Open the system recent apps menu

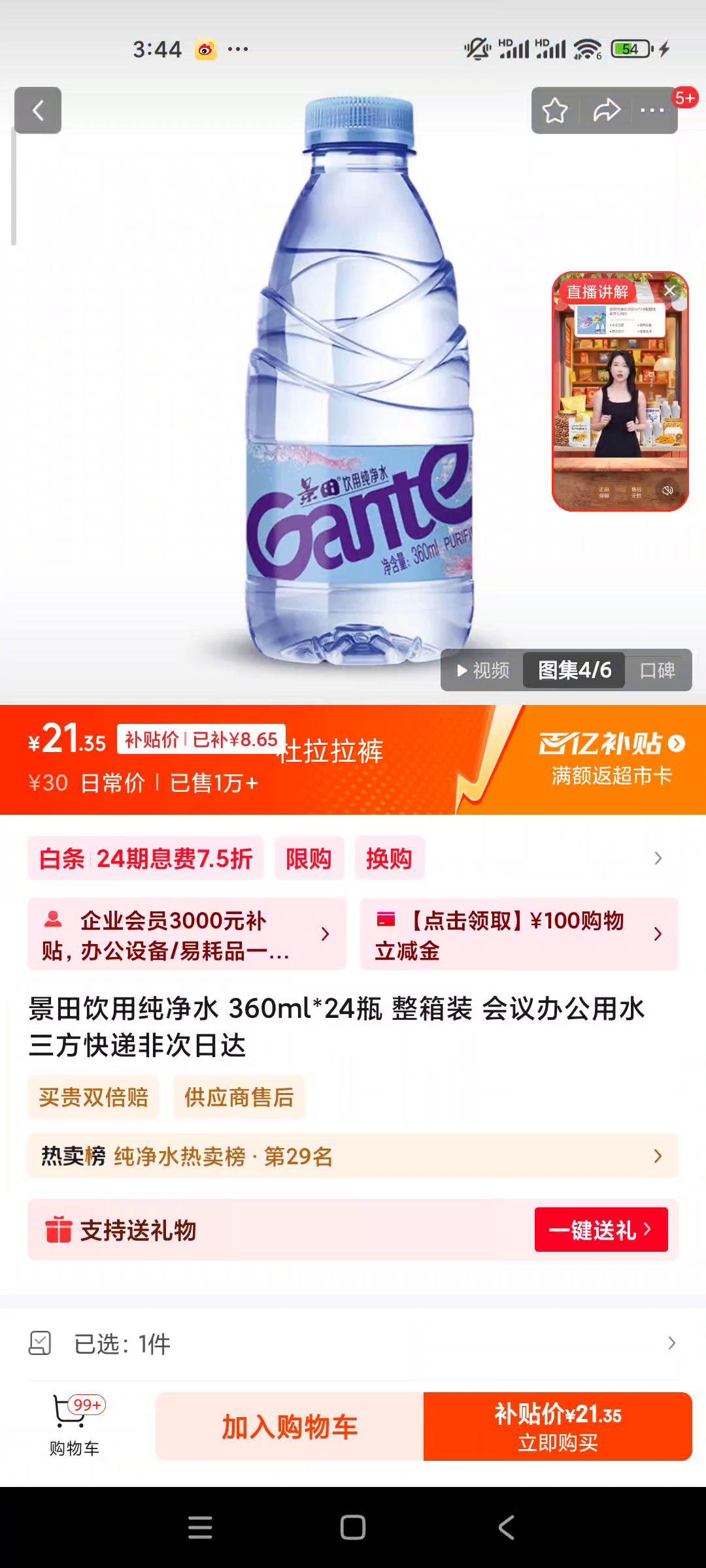(x=200, y=1527)
